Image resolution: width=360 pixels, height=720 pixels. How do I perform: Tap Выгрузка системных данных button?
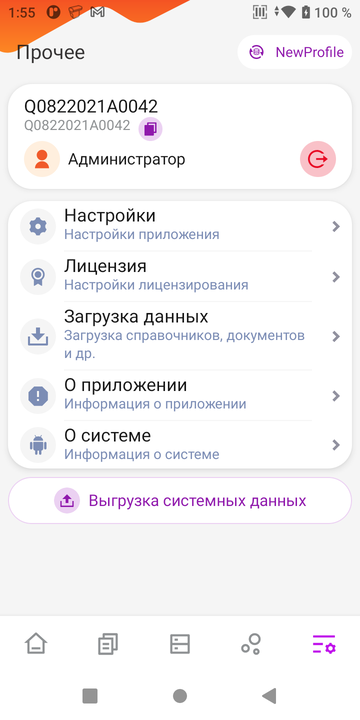180,500
